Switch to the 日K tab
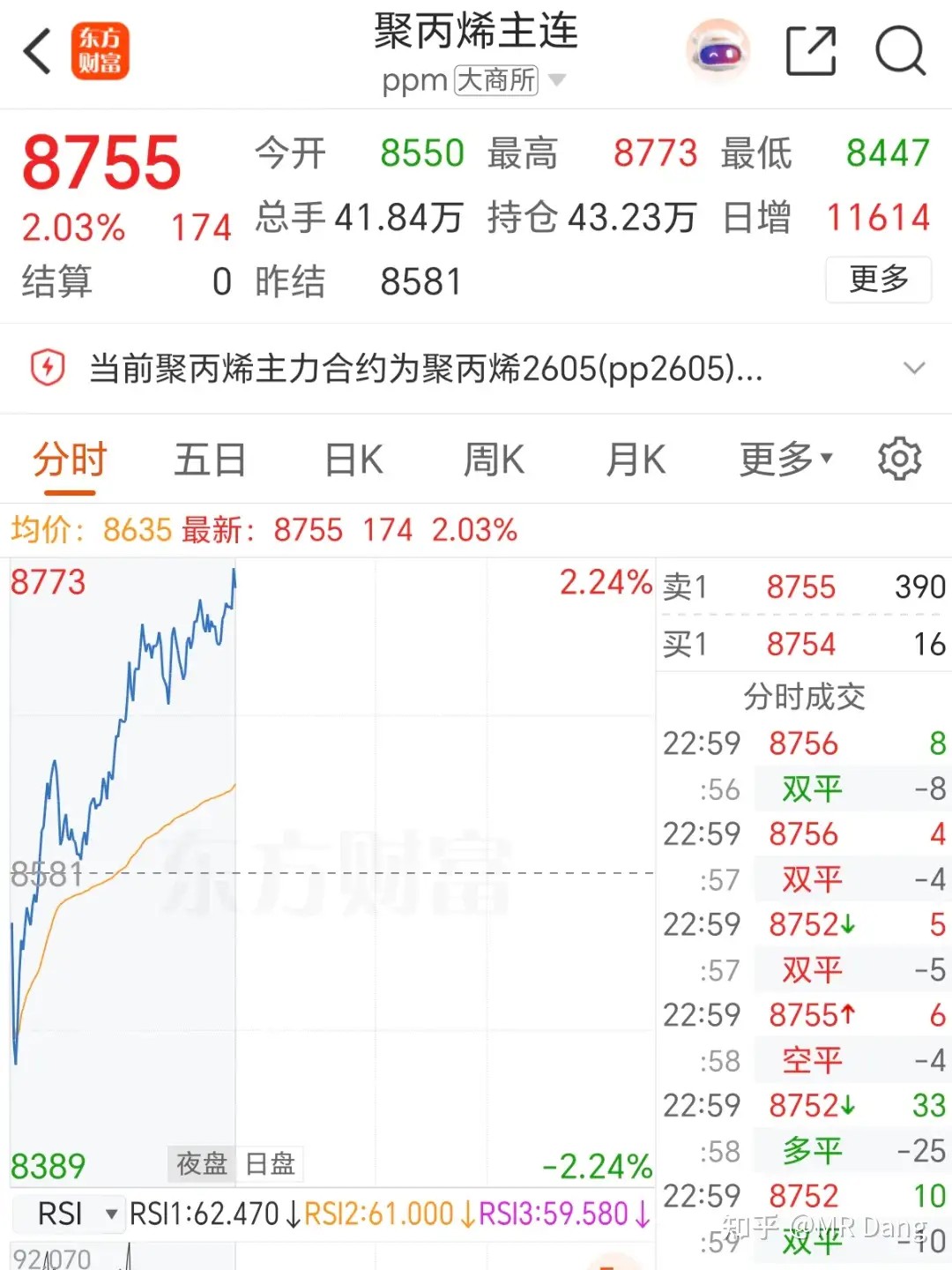 (x=352, y=459)
